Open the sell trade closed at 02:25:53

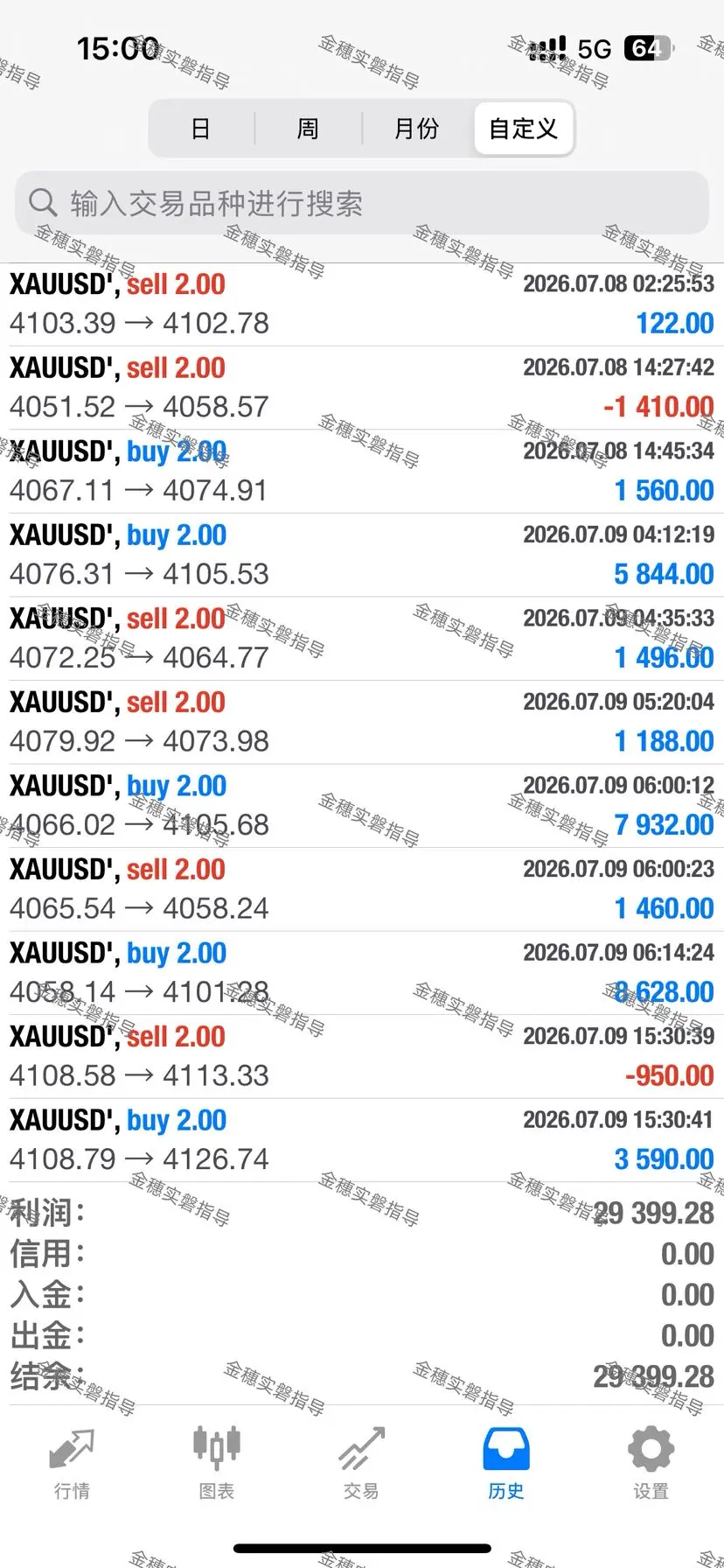362,304
